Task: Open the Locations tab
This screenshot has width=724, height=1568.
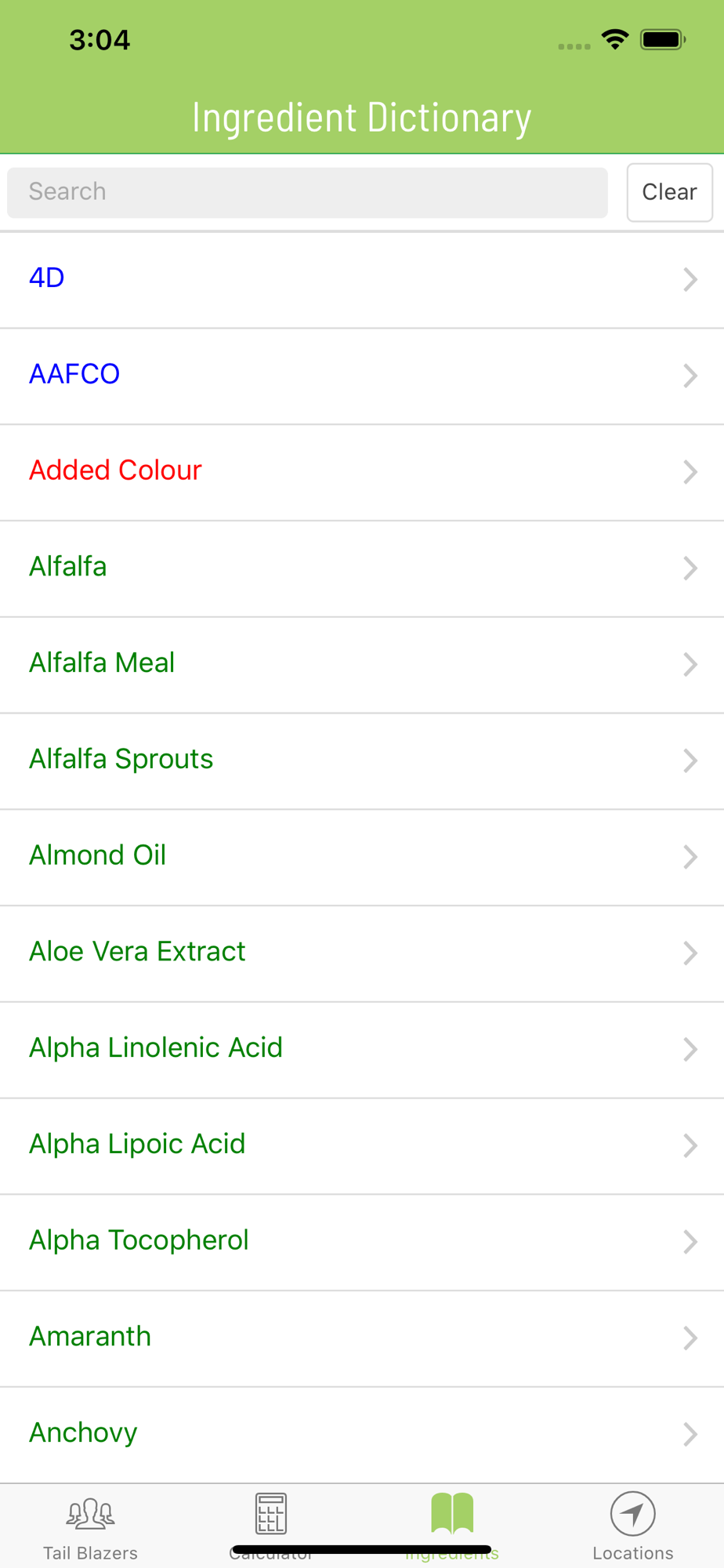Action: point(633,1526)
